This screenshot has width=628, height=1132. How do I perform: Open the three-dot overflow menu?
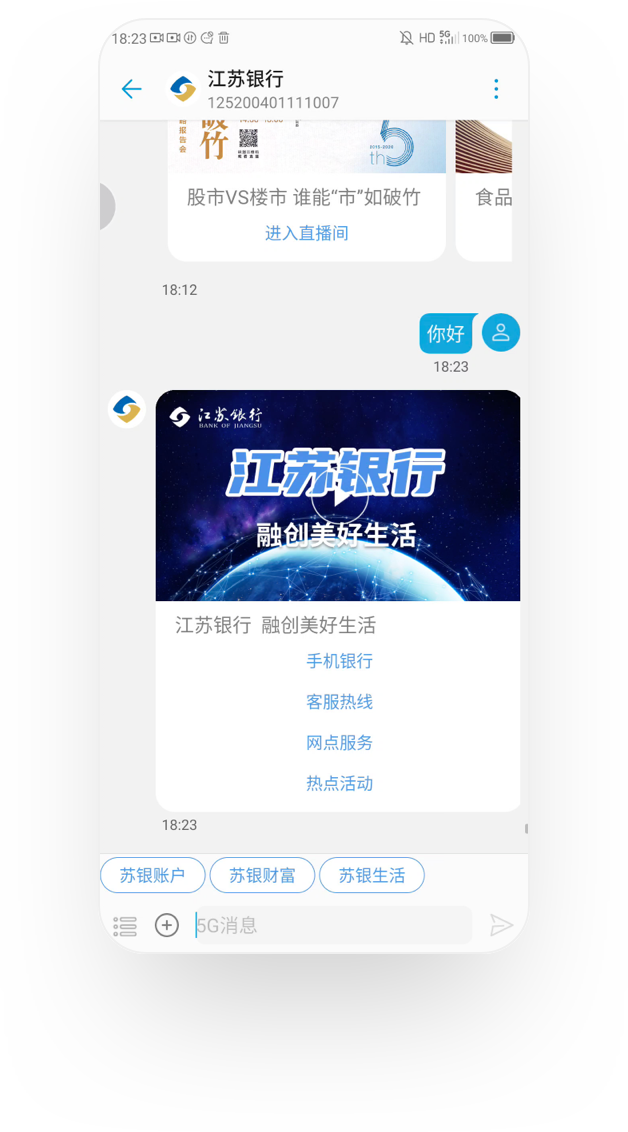(x=495, y=89)
